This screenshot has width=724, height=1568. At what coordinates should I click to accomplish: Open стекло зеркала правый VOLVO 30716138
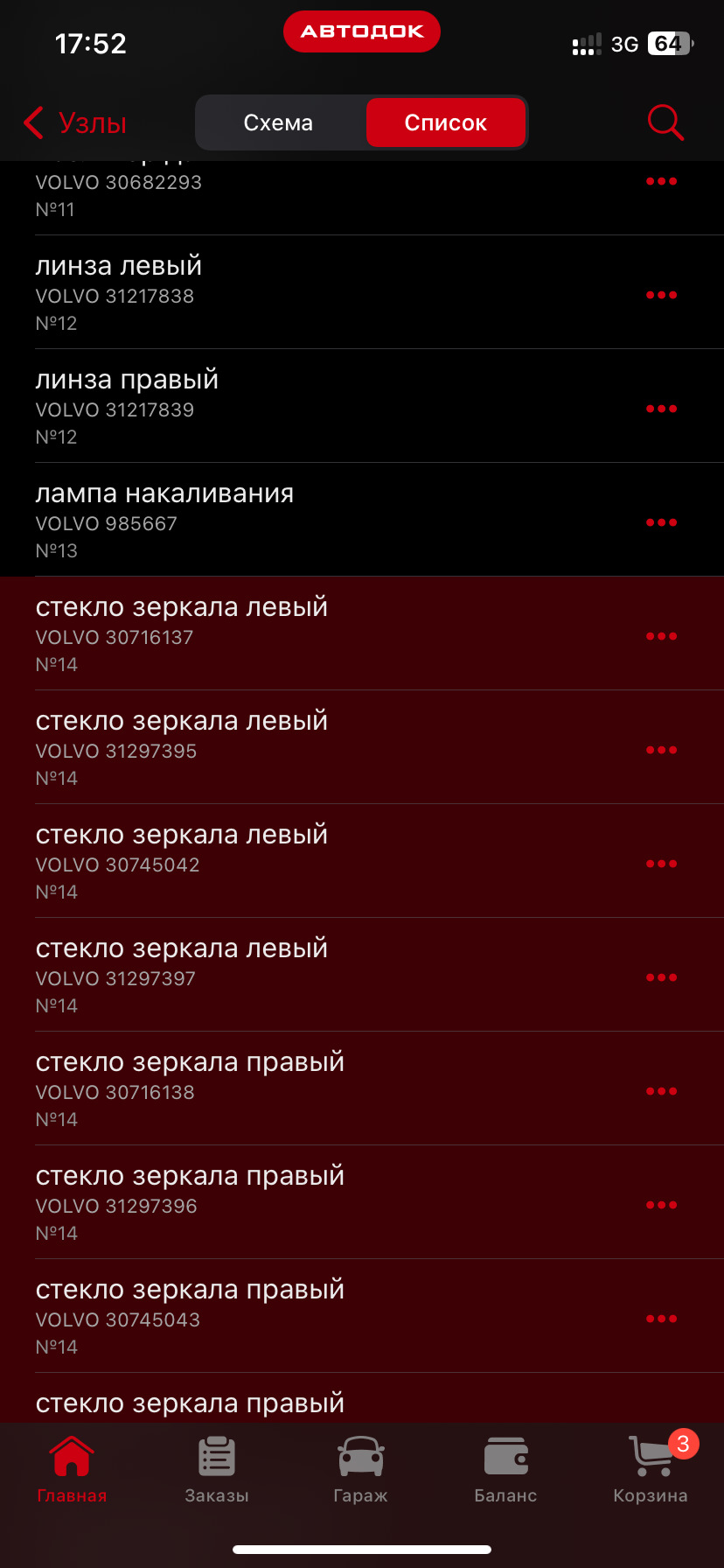[x=262, y=1089]
